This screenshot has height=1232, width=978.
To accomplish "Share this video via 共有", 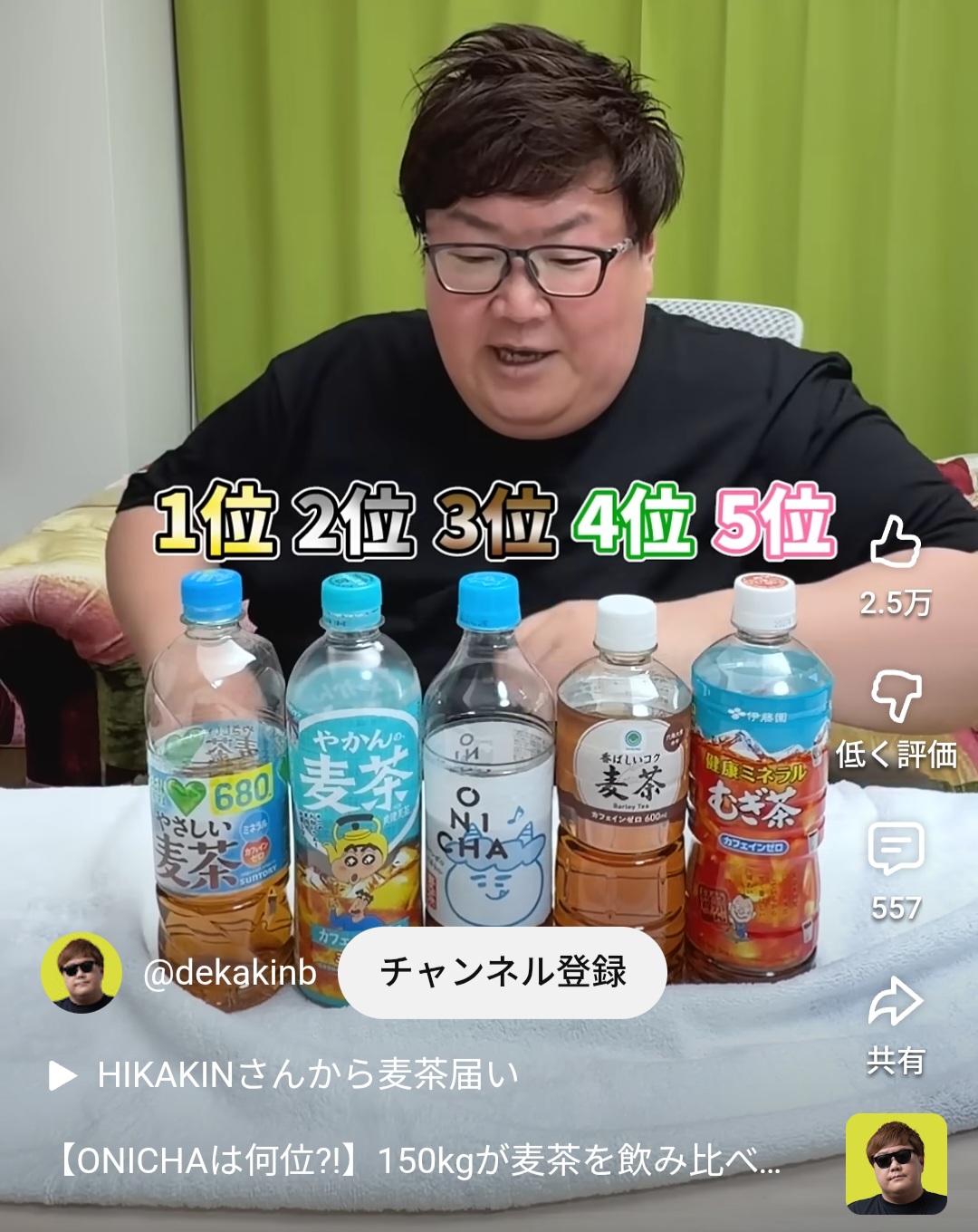I will click(x=895, y=1004).
